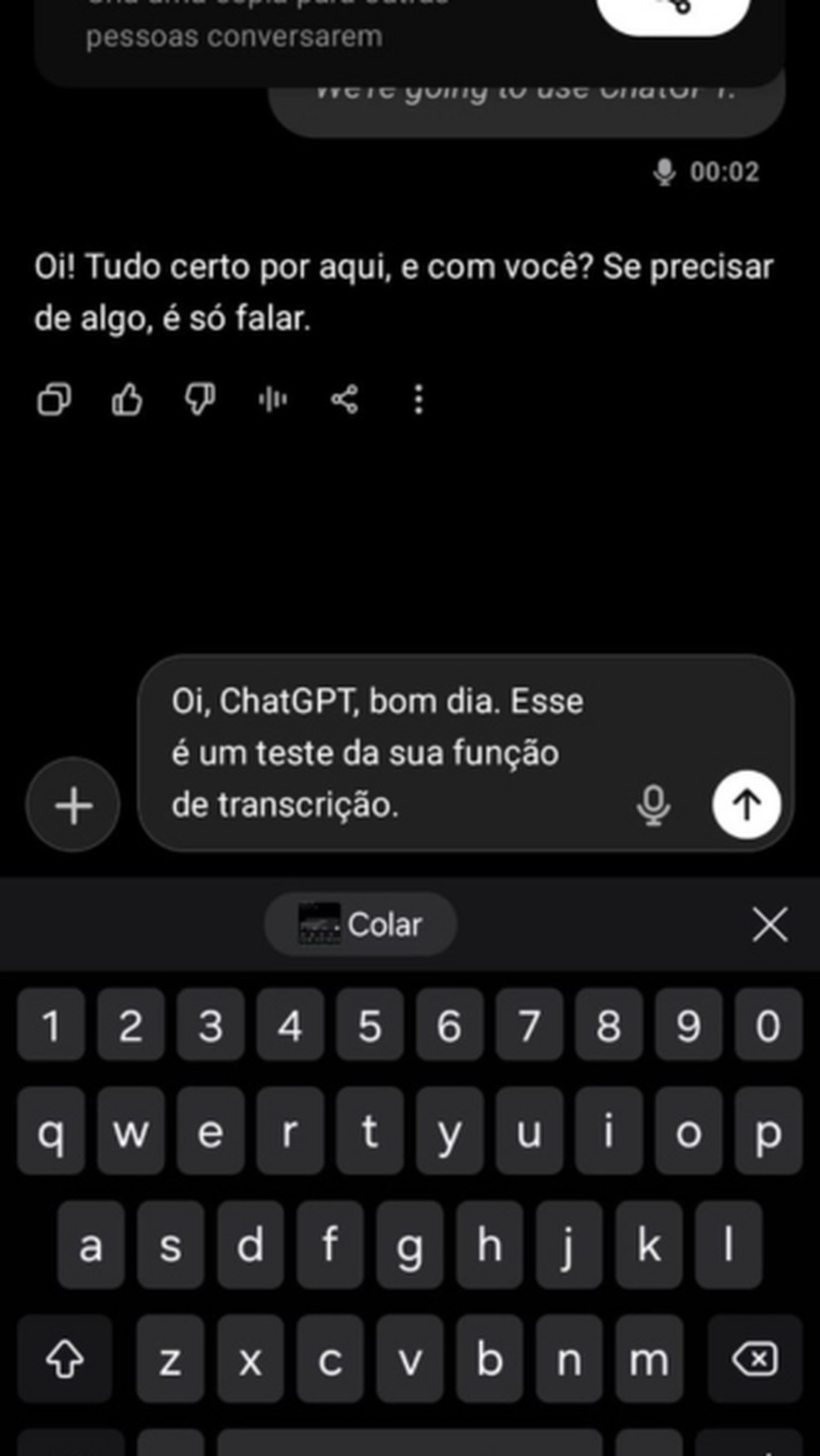Toggle the keyboard shift key

(65, 1359)
